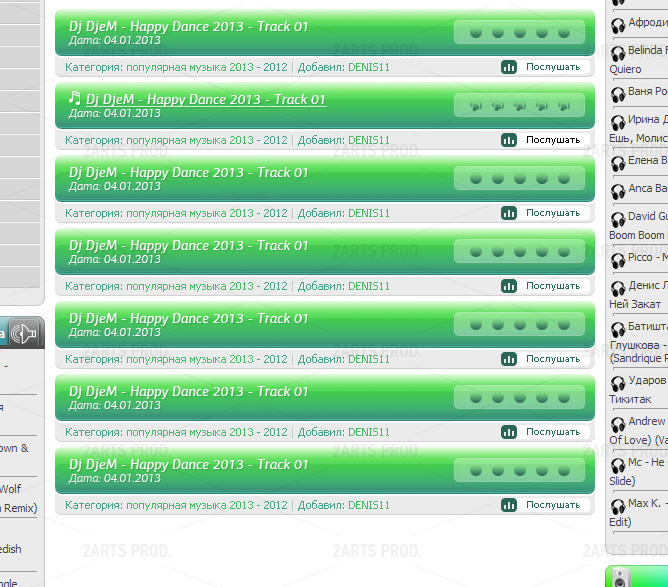Open Ирина Д track in the sidebar

tap(647, 120)
